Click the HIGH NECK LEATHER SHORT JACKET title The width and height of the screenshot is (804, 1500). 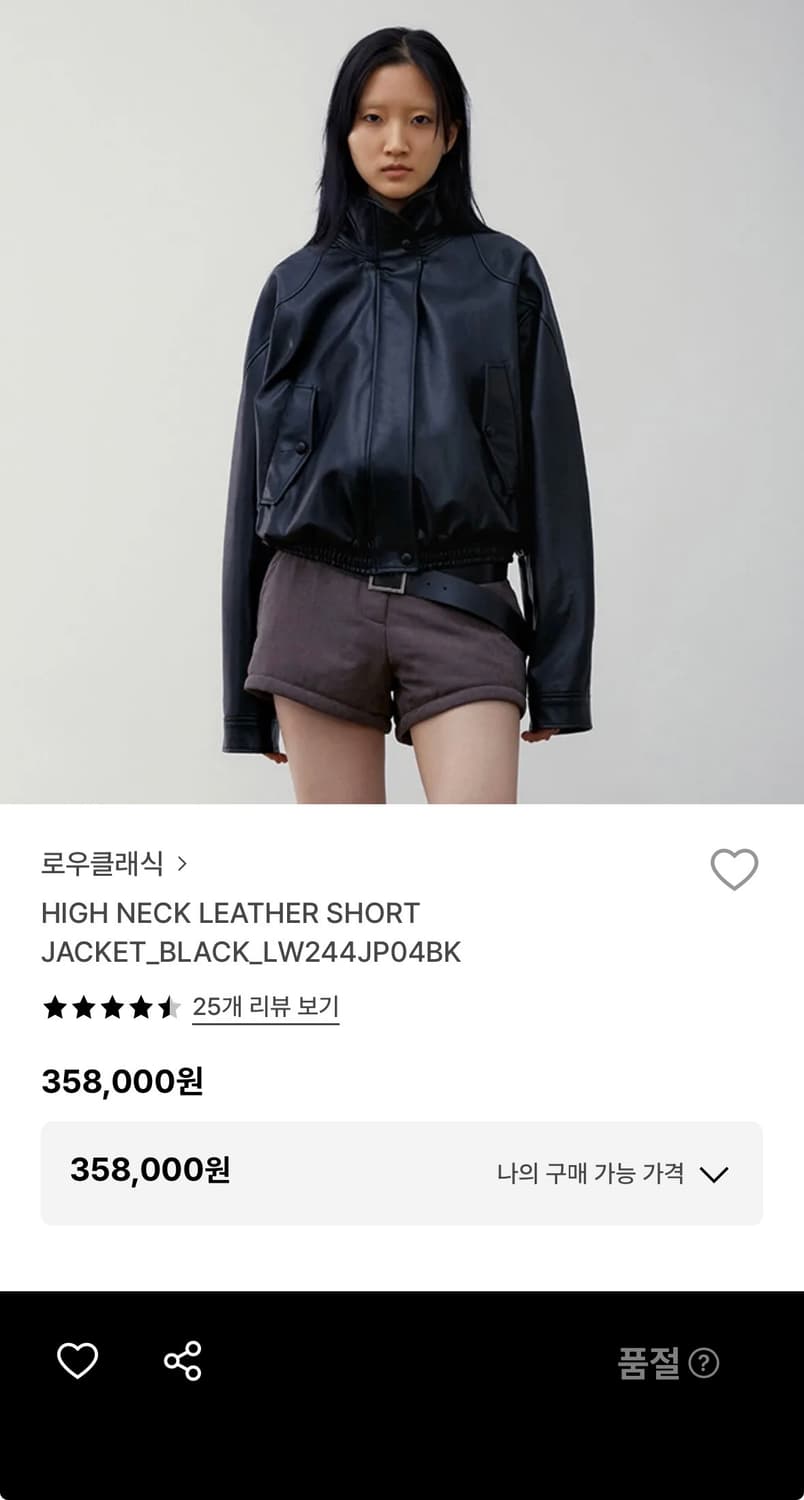tap(250, 934)
